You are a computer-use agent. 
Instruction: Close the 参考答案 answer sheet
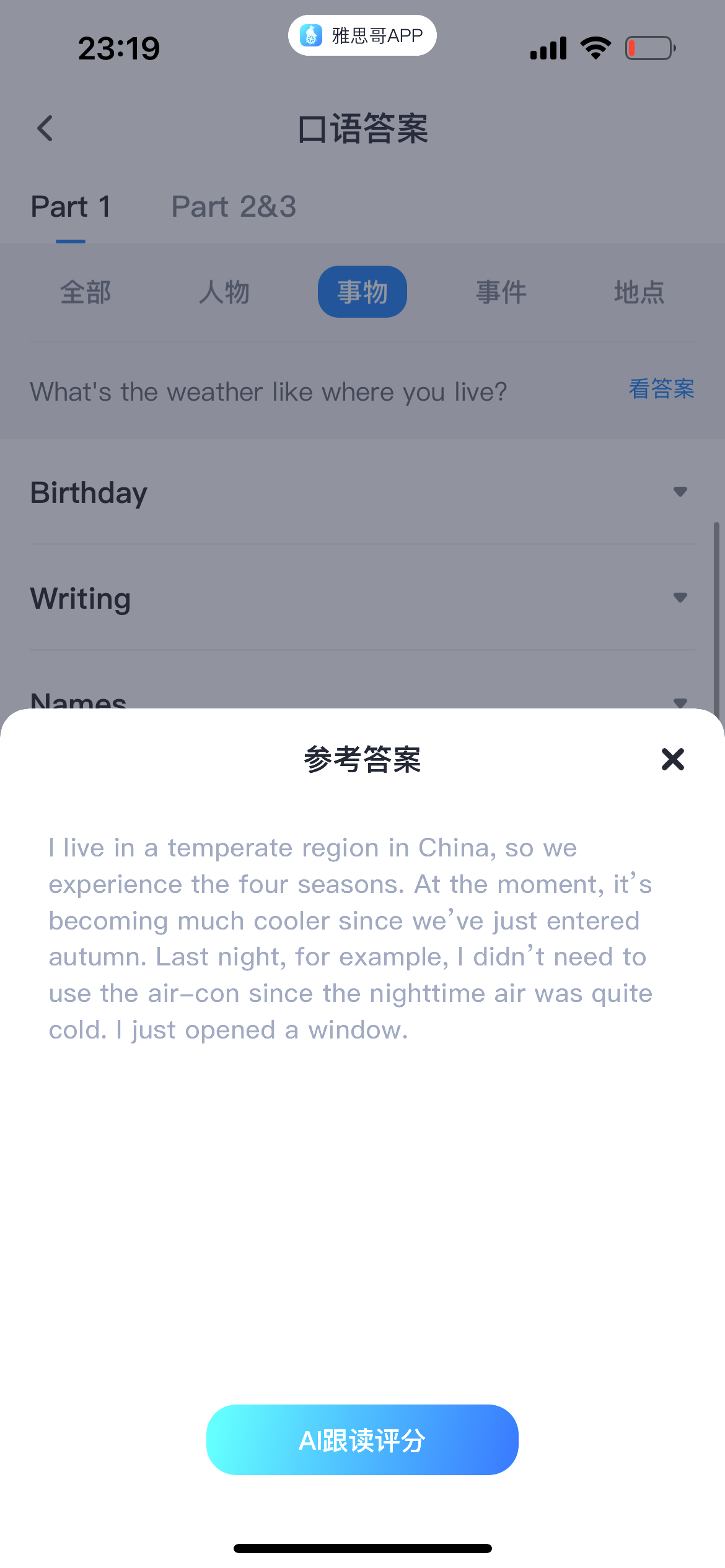coord(672,759)
